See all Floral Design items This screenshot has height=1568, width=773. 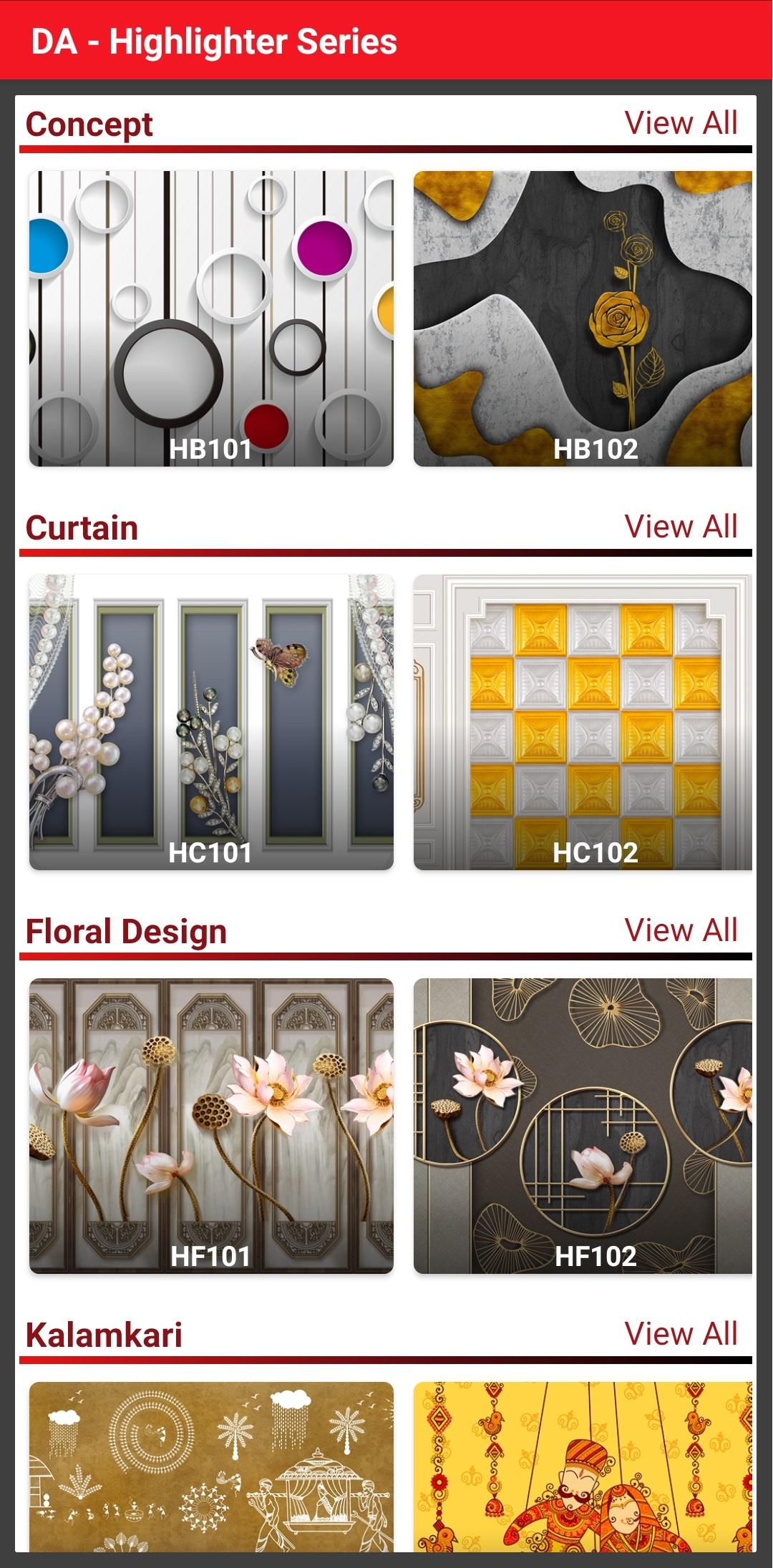[681, 930]
